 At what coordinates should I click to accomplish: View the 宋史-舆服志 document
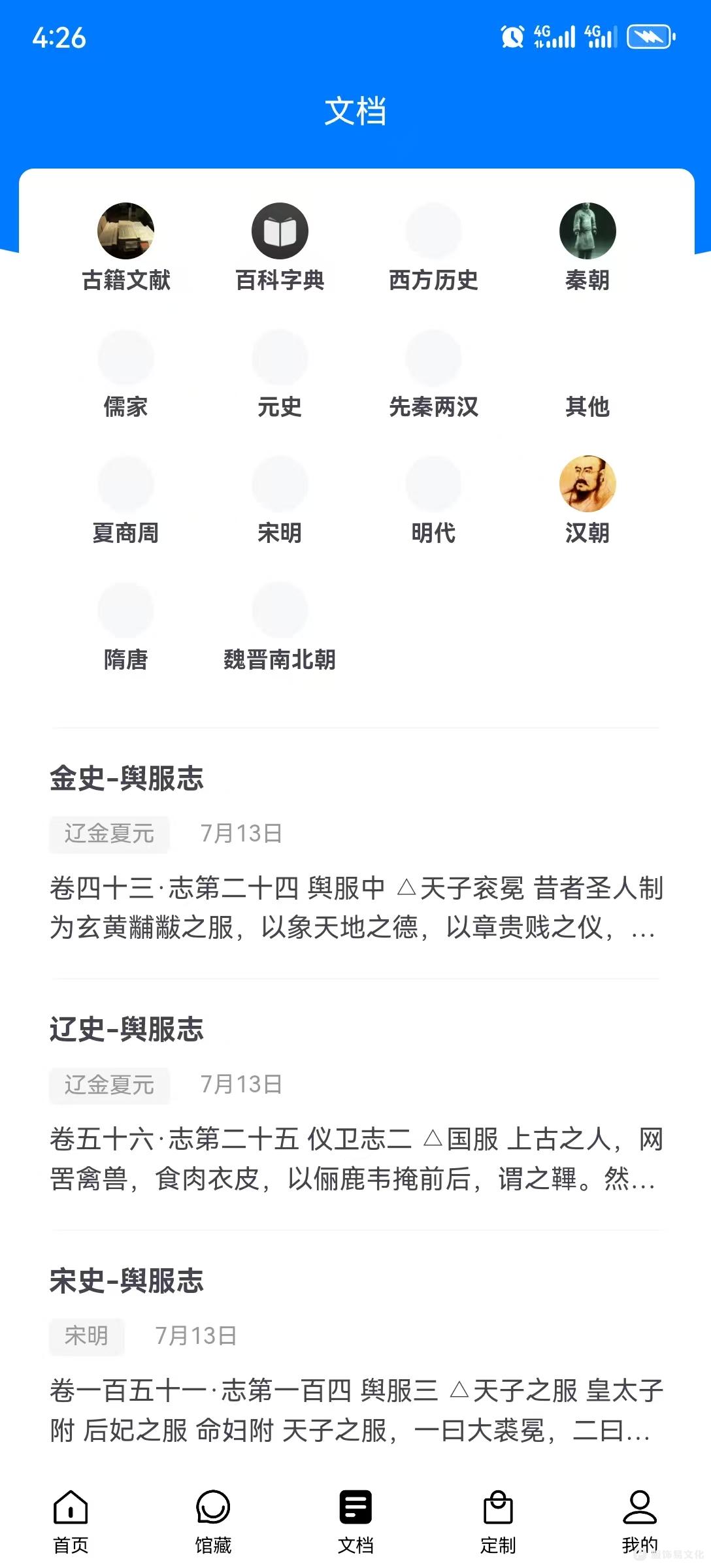pyautogui.click(x=127, y=1281)
